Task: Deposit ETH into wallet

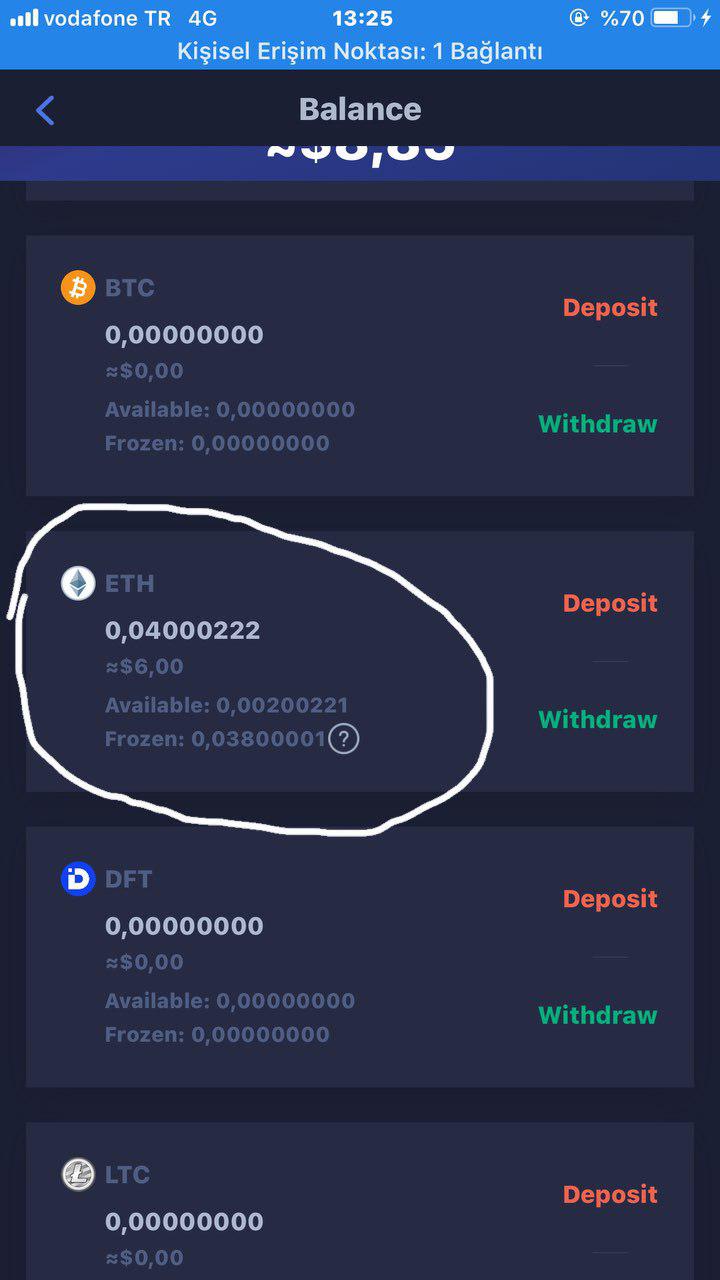Action: (610, 604)
